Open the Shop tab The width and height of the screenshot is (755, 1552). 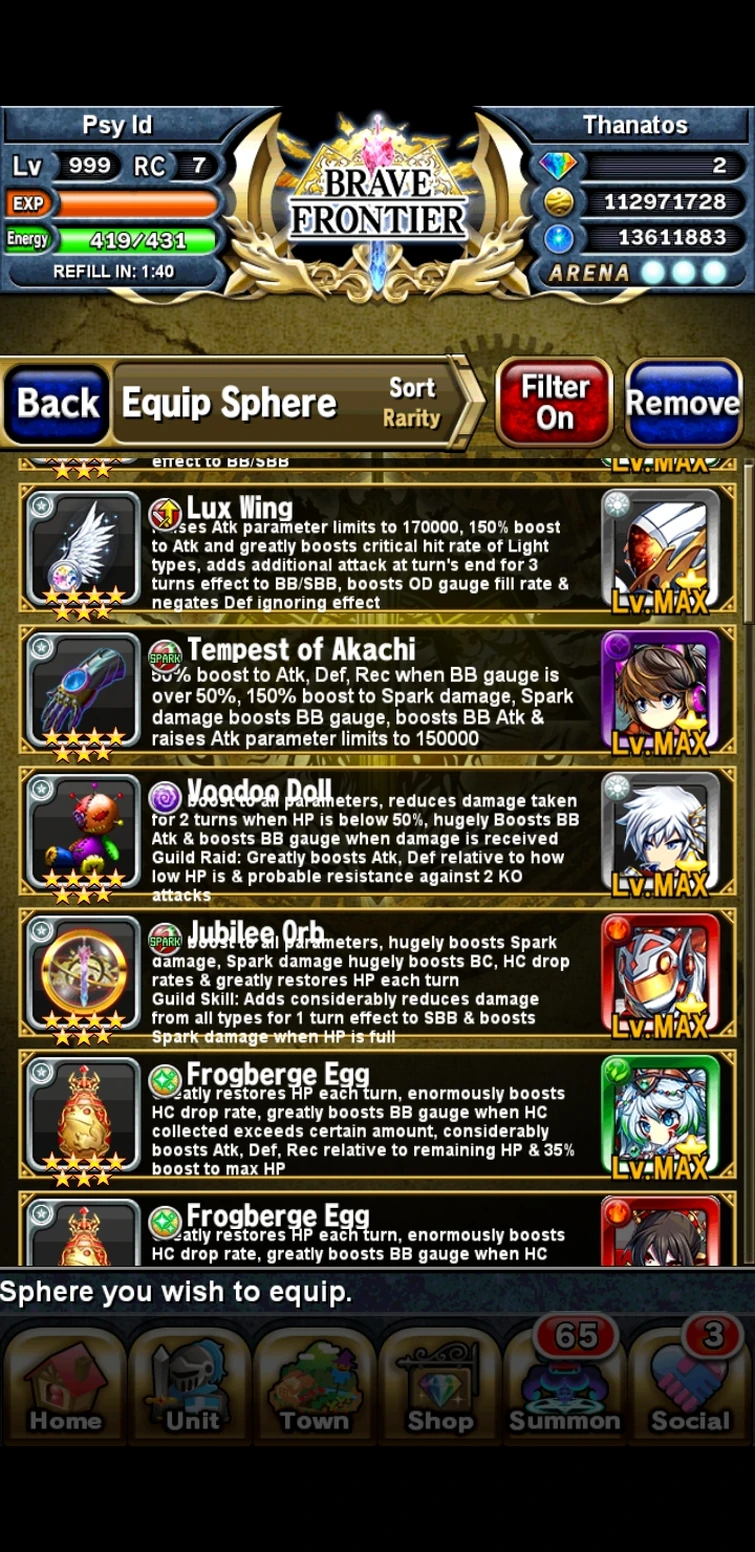point(440,1384)
